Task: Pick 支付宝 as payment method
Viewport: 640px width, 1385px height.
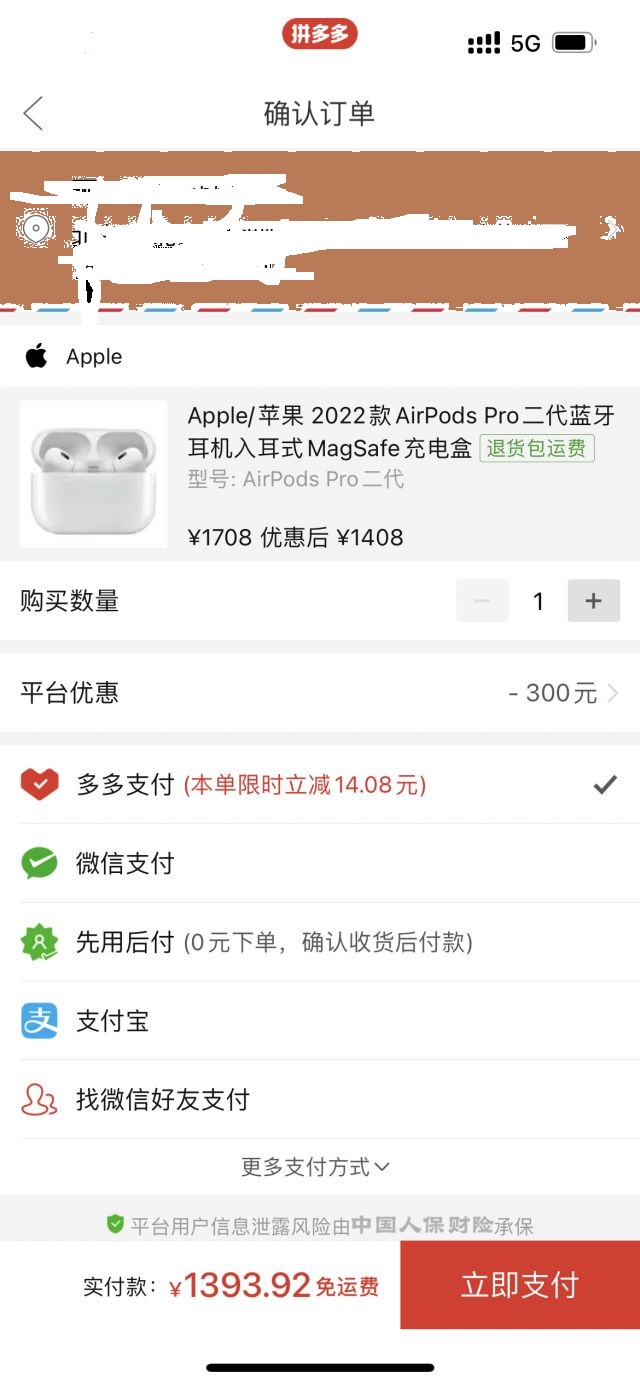Action: click(320, 1021)
